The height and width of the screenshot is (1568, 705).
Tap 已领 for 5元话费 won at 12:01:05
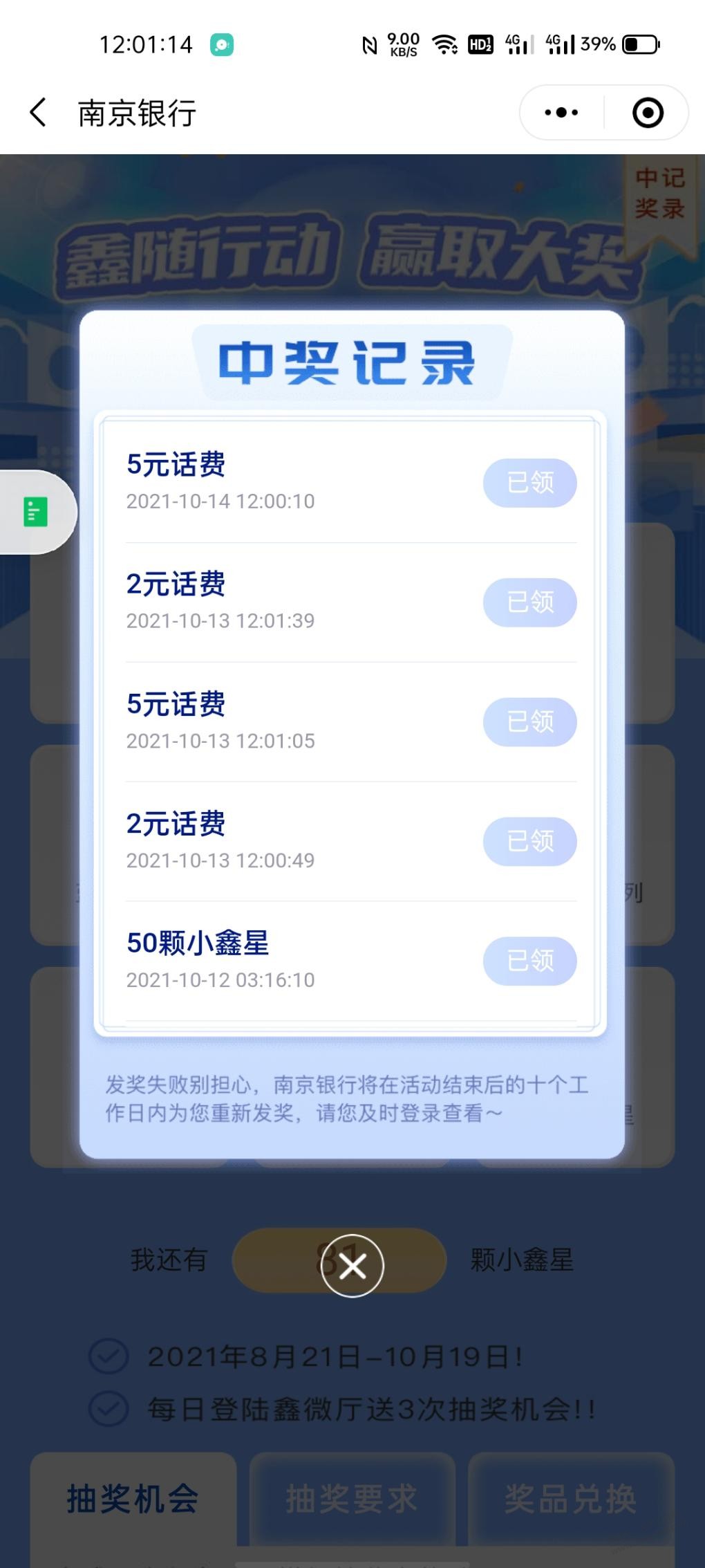(x=529, y=722)
